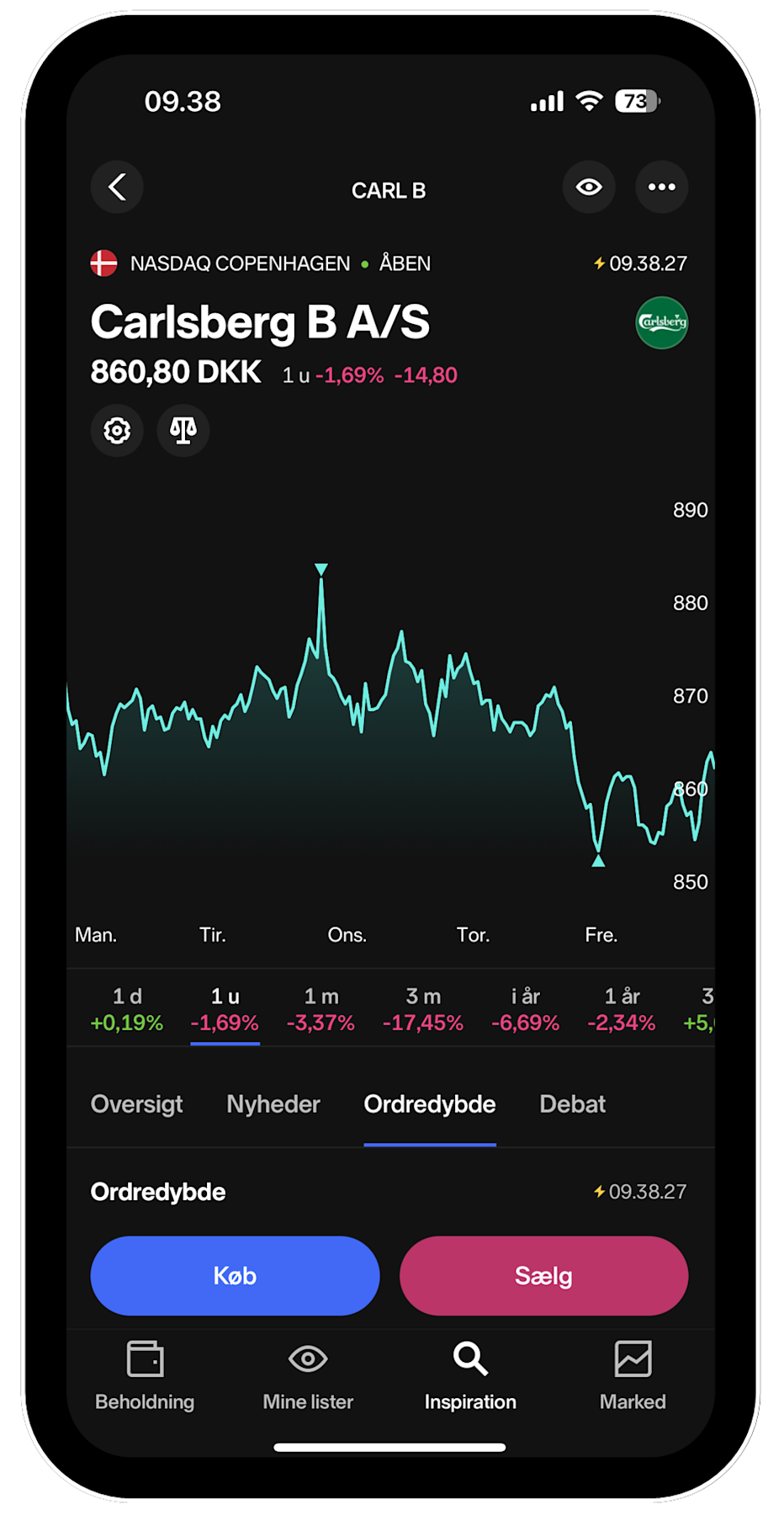Show the 3 m price range
The image size is (784, 1515).
(x=423, y=1009)
